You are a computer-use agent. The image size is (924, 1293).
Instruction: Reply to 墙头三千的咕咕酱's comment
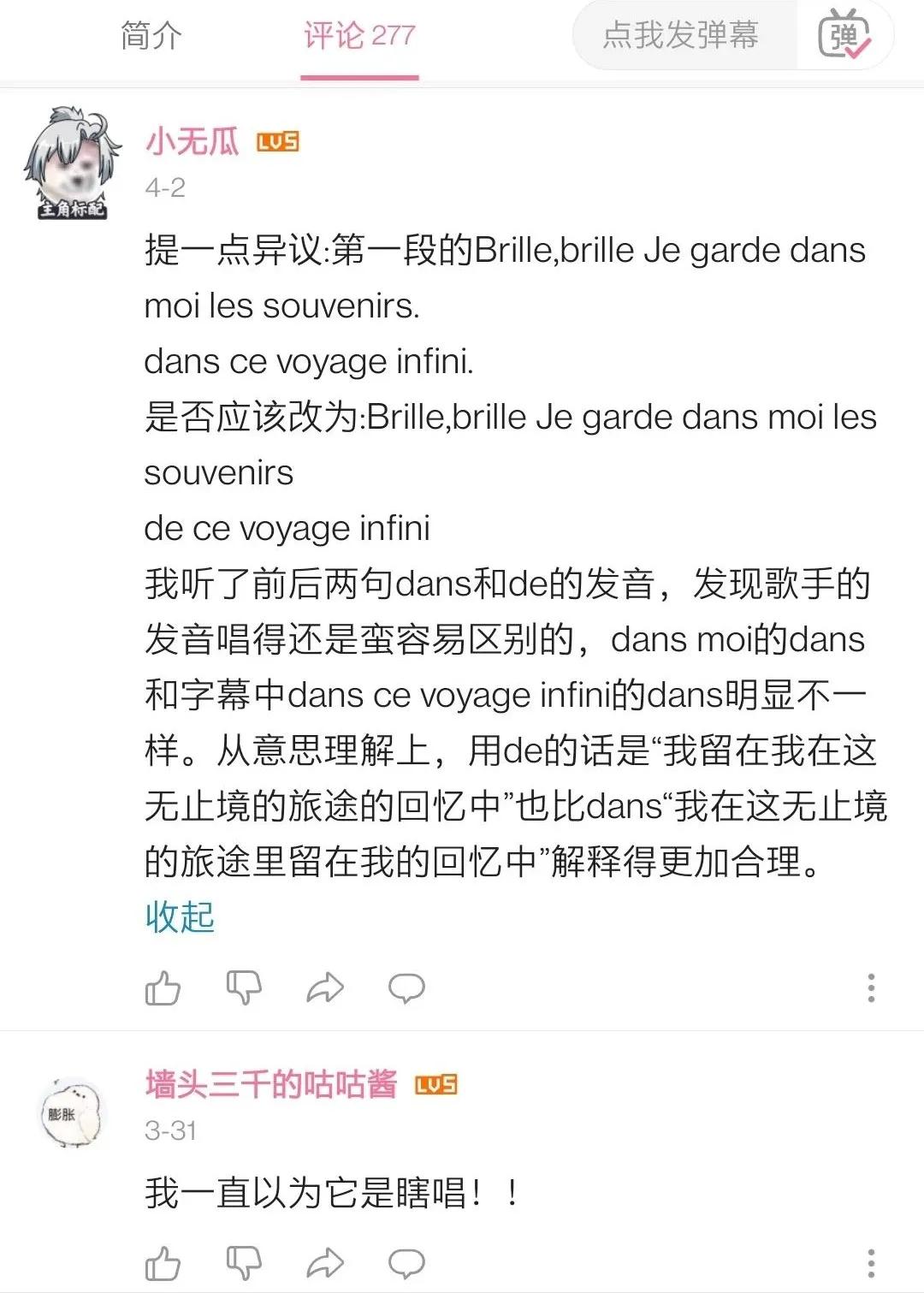click(406, 1263)
